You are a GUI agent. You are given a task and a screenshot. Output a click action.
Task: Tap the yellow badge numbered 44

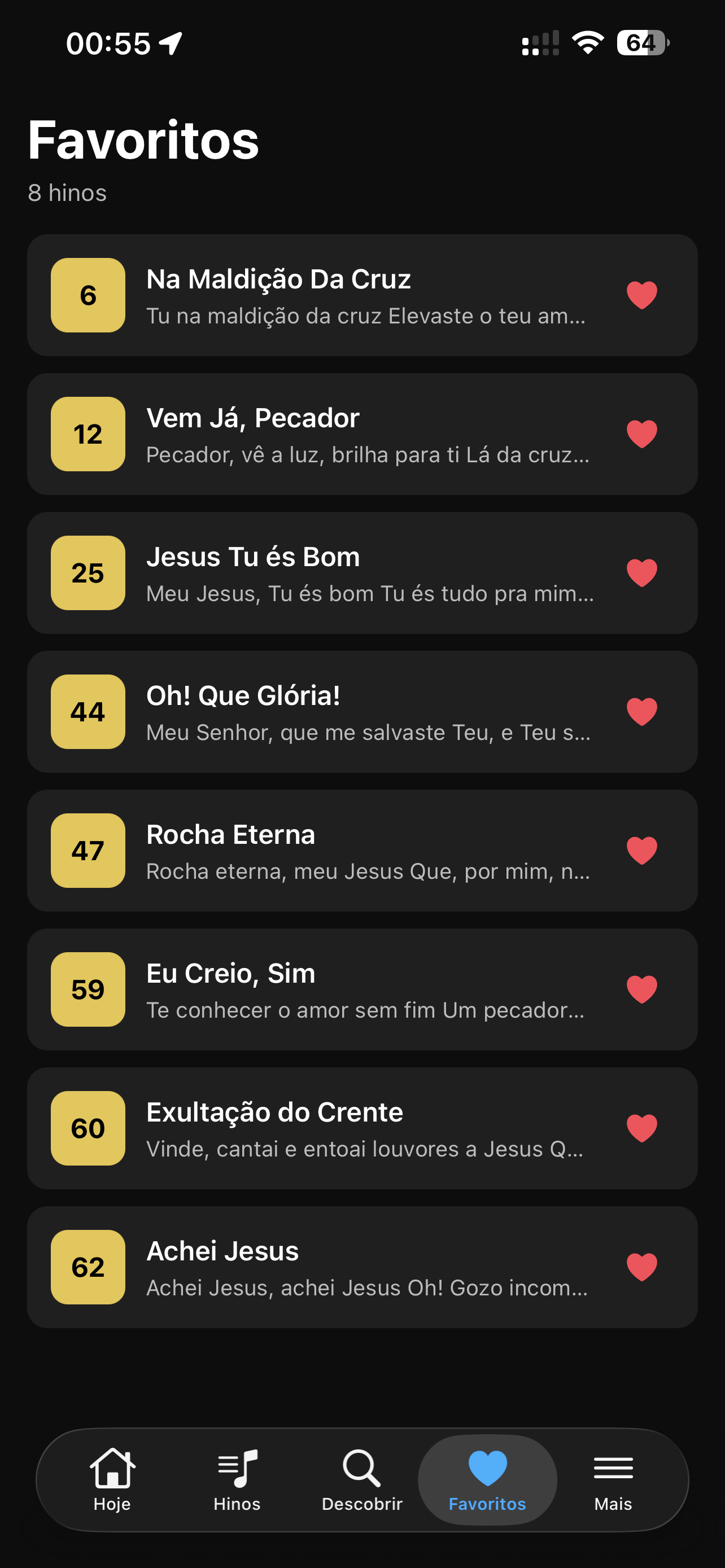tap(87, 712)
